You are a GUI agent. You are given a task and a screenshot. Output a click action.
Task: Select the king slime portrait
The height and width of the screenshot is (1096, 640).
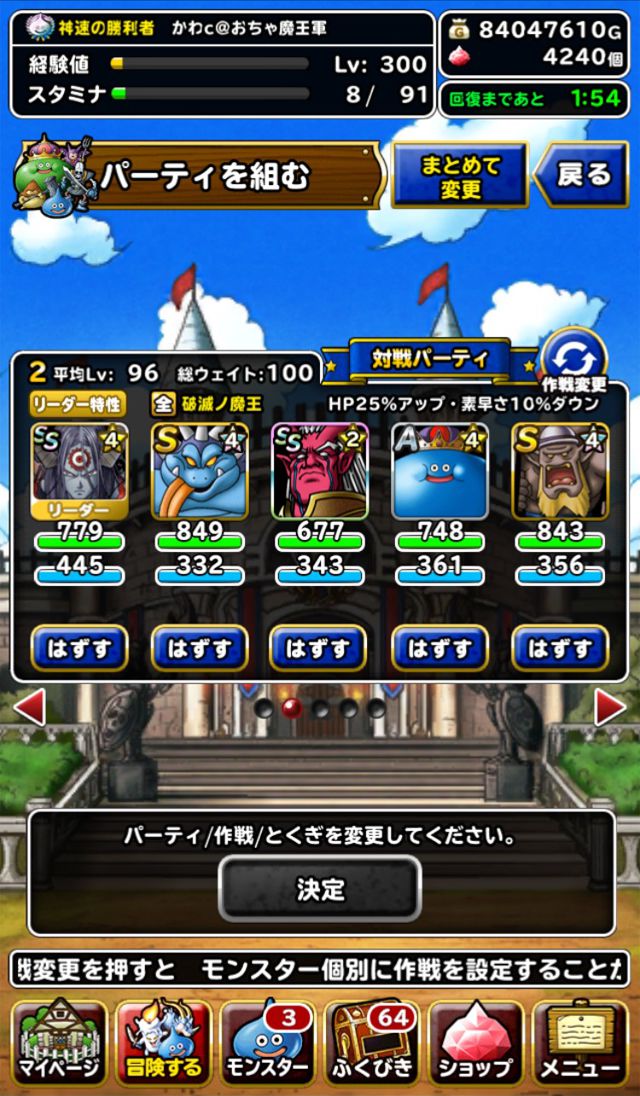pyautogui.click(x=440, y=471)
